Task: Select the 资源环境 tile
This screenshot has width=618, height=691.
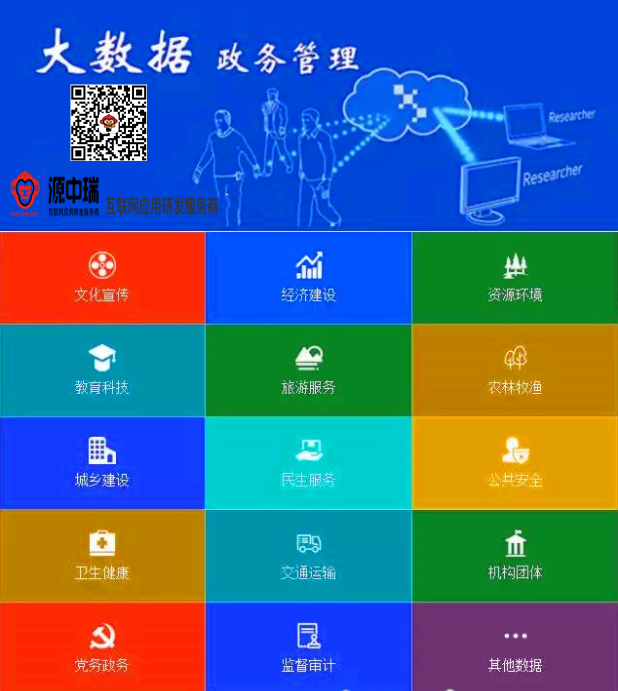Action: click(515, 278)
